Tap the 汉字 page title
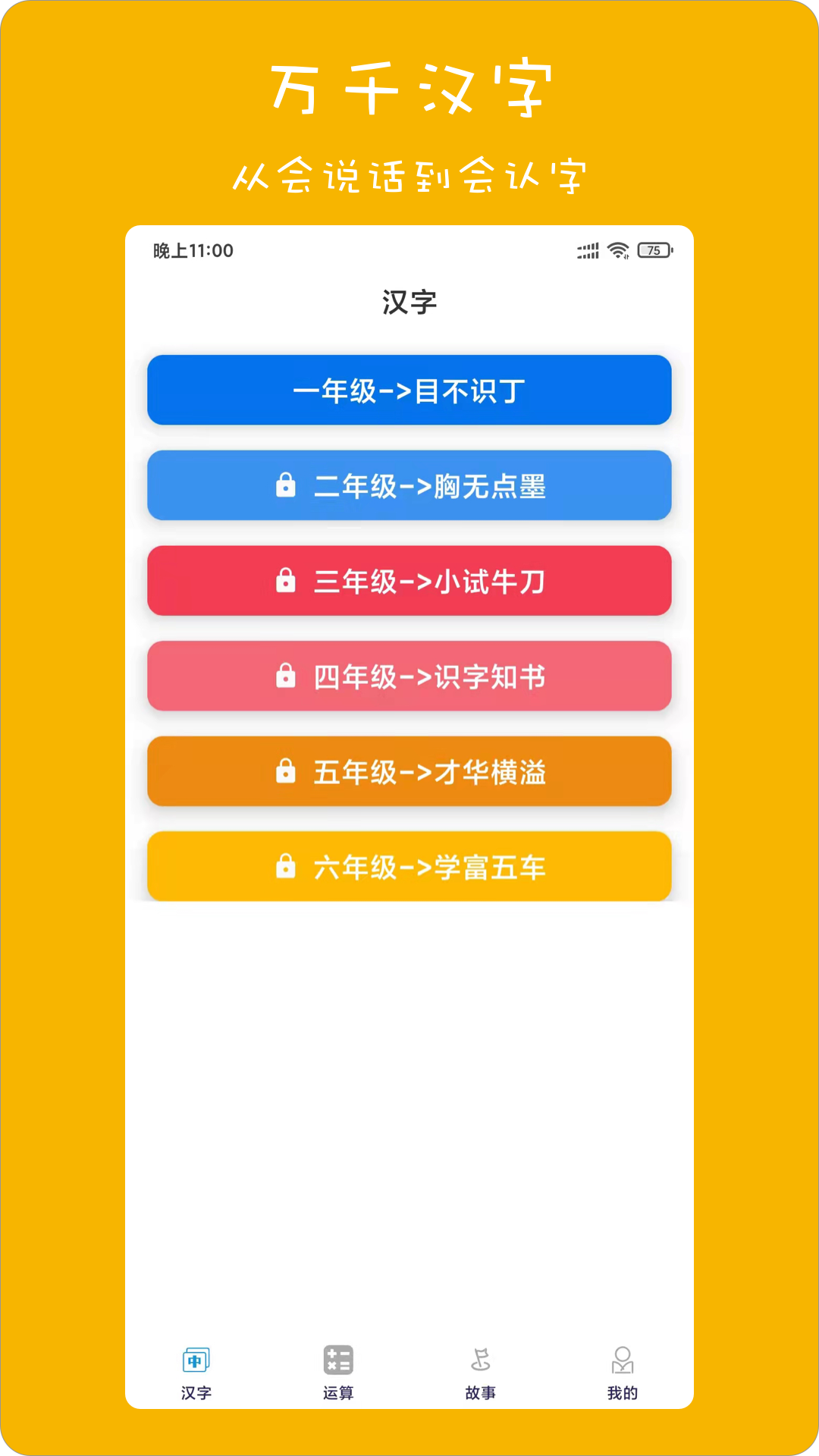The width and height of the screenshot is (819, 1456). coord(409,301)
